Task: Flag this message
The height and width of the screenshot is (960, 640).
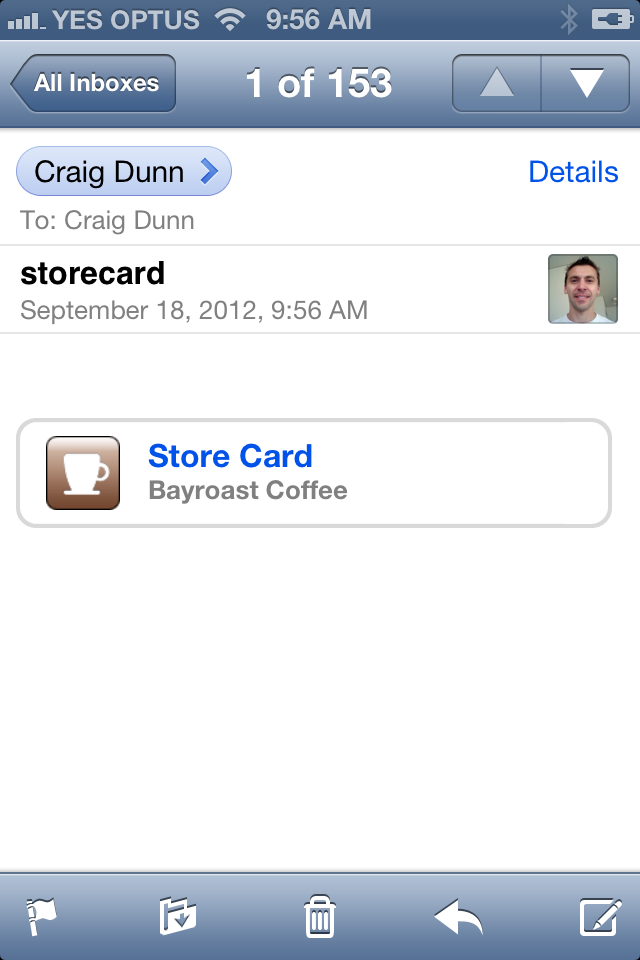Action: coord(42,916)
